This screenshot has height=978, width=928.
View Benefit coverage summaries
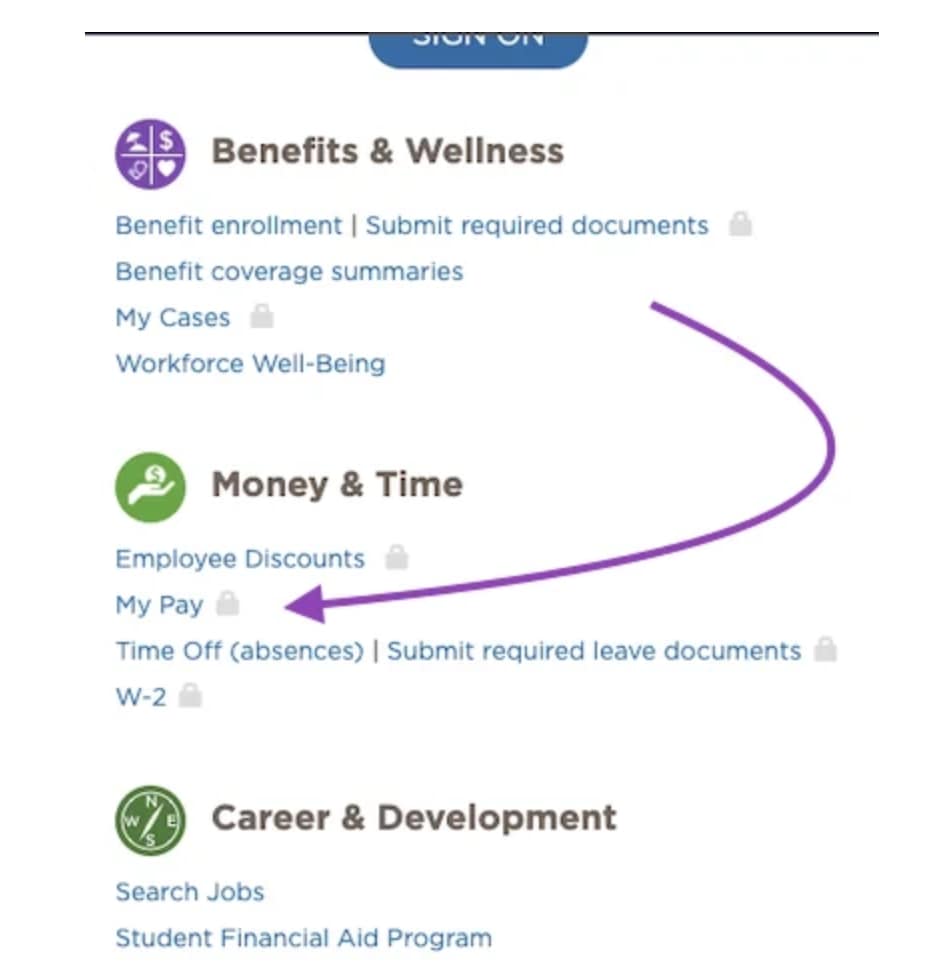(289, 272)
